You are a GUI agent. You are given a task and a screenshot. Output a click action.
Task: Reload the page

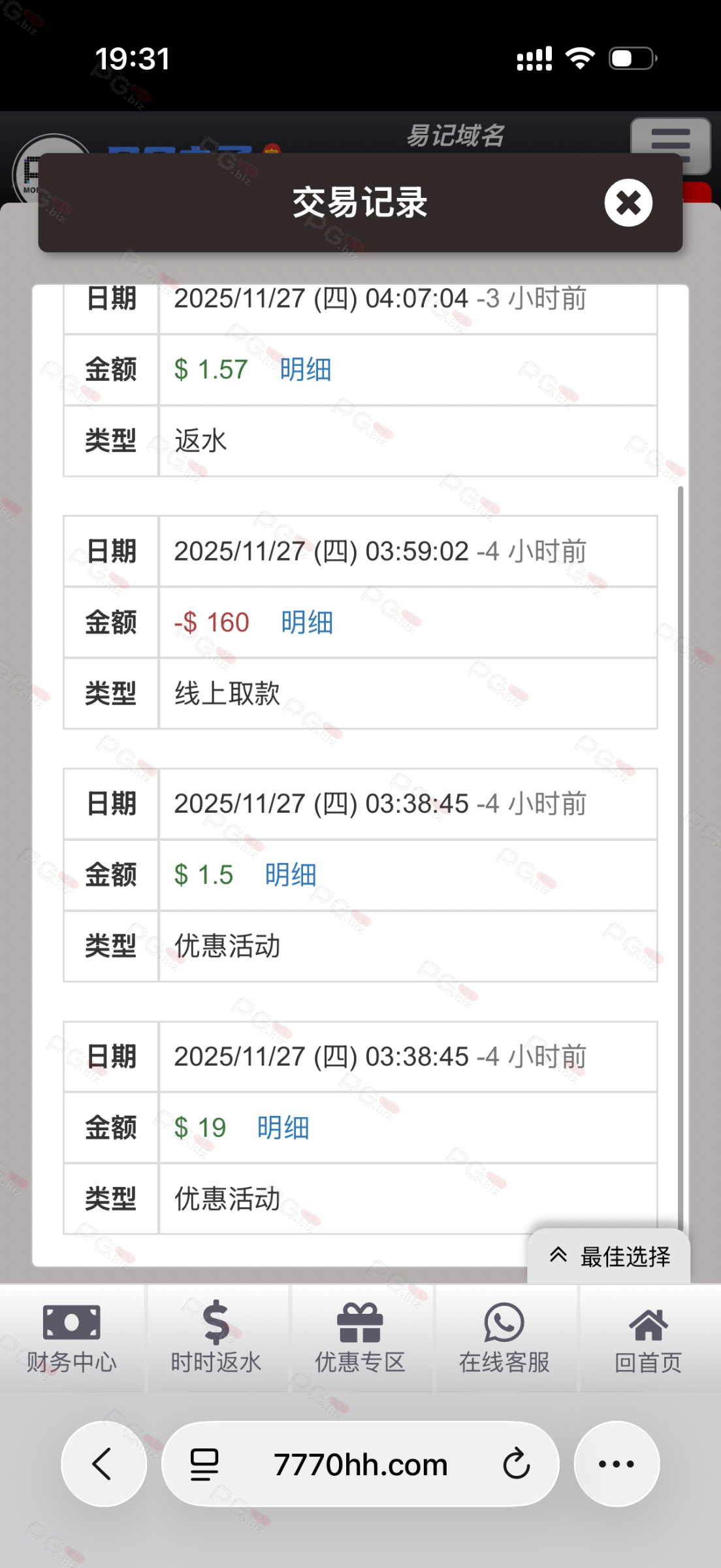516,1463
